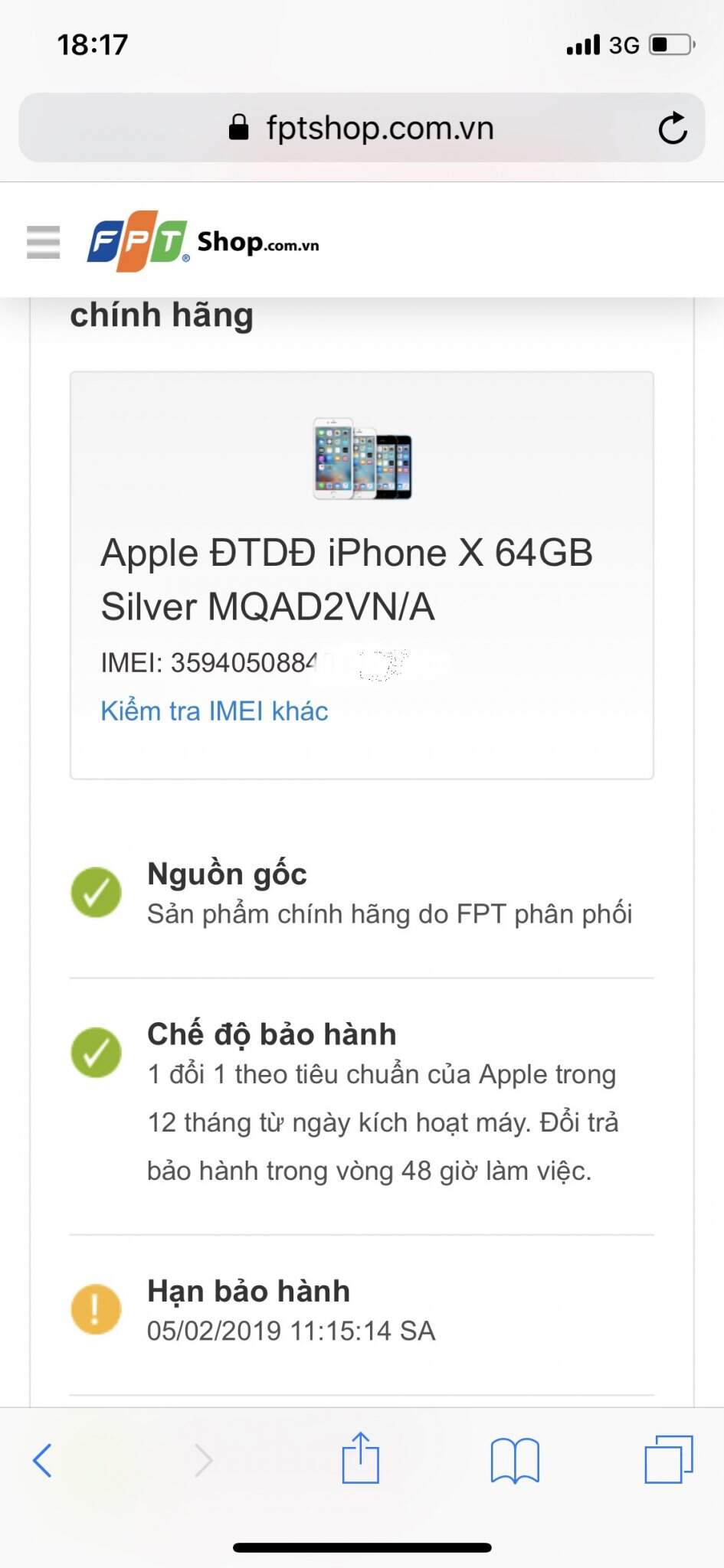Tap the FPT Shop logo
The height and width of the screenshot is (1568, 724).
204,242
